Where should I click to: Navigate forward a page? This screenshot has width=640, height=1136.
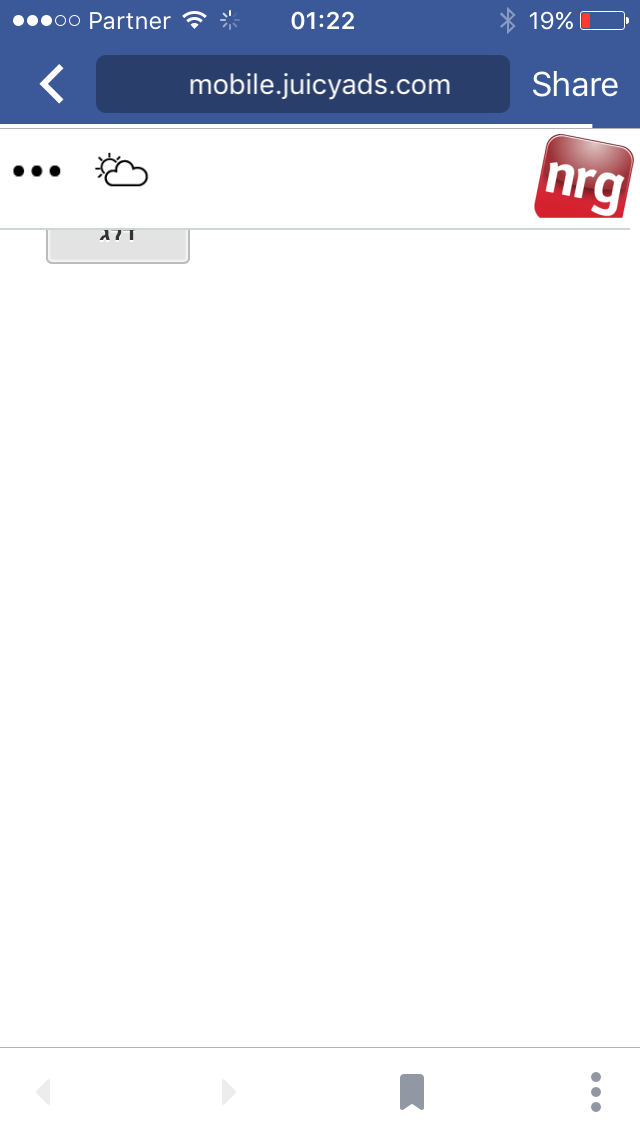pyautogui.click(x=228, y=1092)
